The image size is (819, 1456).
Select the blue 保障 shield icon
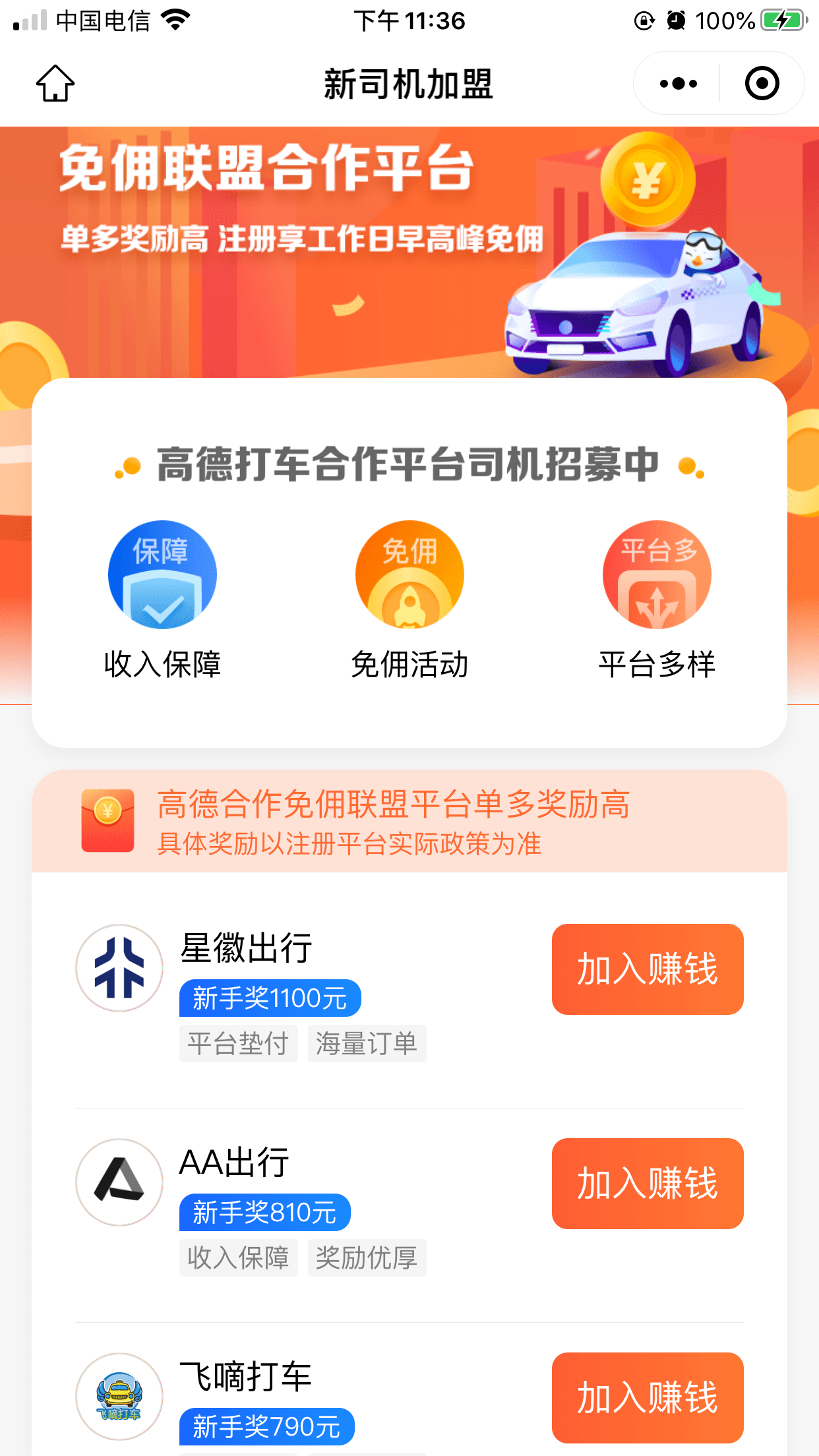[x=162, y=574]
